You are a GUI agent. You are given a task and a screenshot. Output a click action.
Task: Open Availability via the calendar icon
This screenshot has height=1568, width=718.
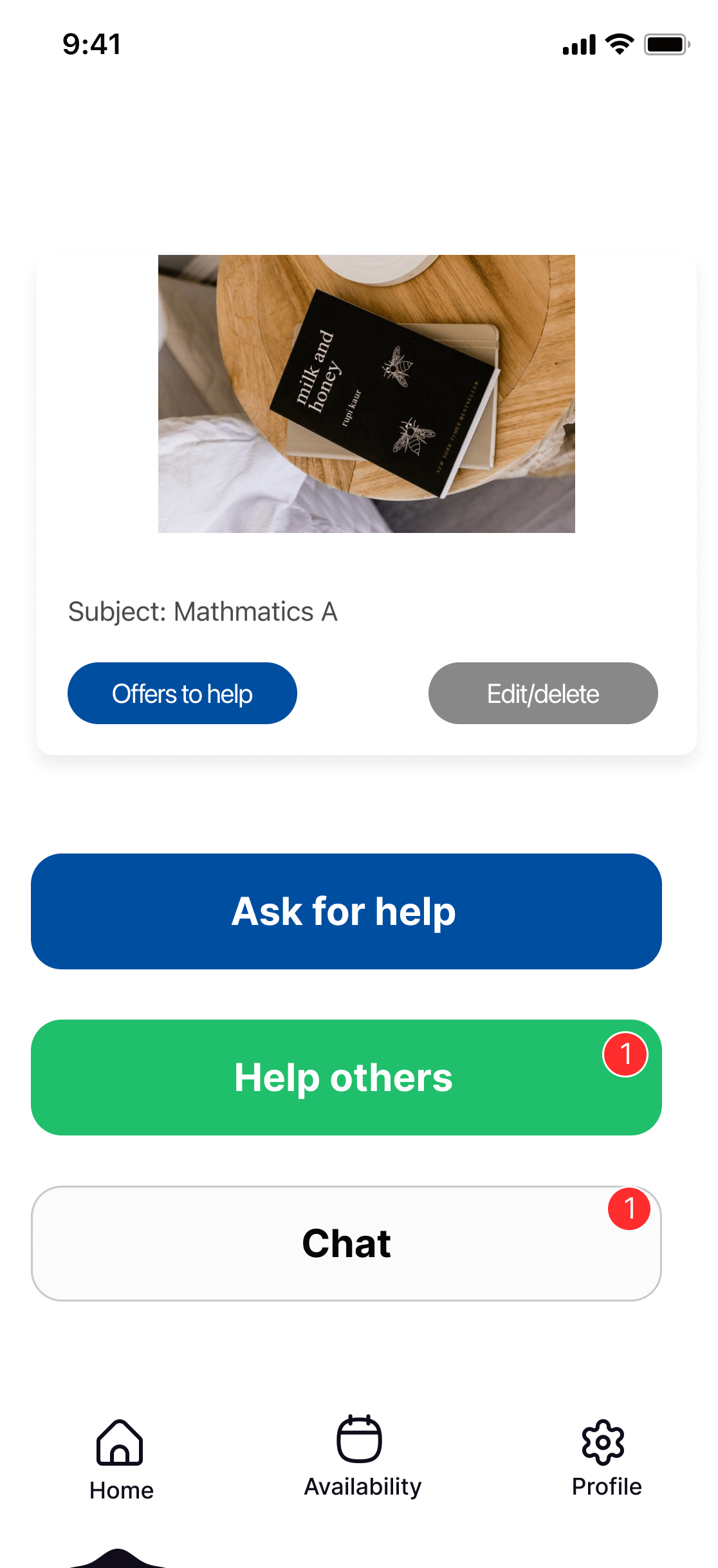point(361,1442)
